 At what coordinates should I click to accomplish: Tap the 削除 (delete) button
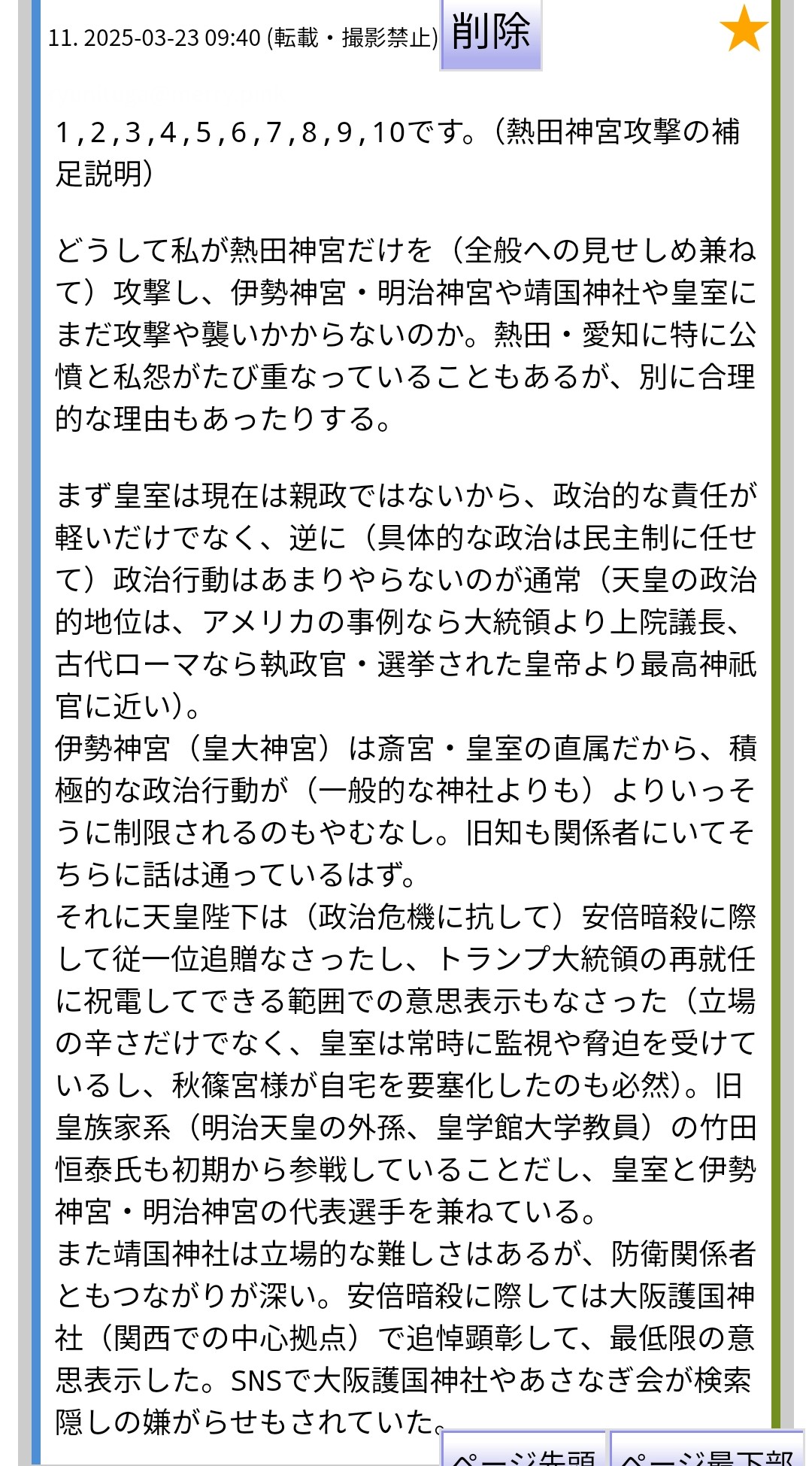[491, 34]
